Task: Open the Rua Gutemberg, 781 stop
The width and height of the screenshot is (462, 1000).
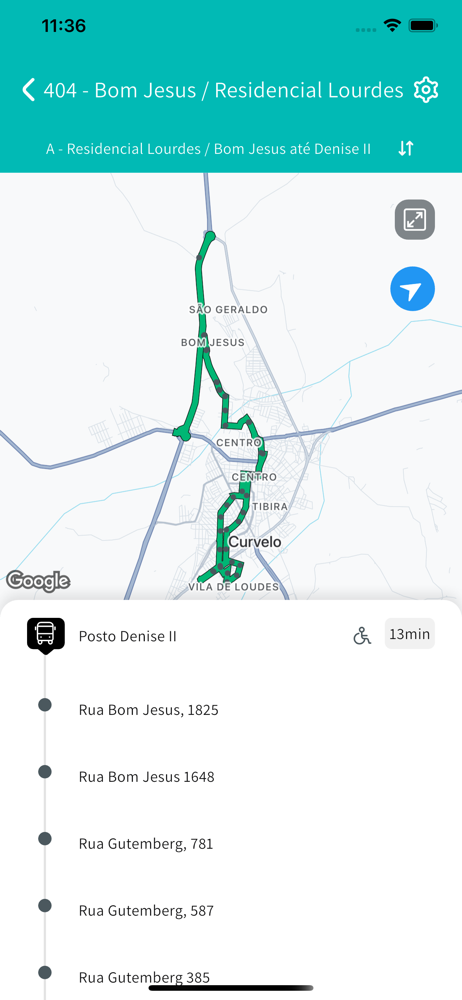Action: tap(231, 844)
